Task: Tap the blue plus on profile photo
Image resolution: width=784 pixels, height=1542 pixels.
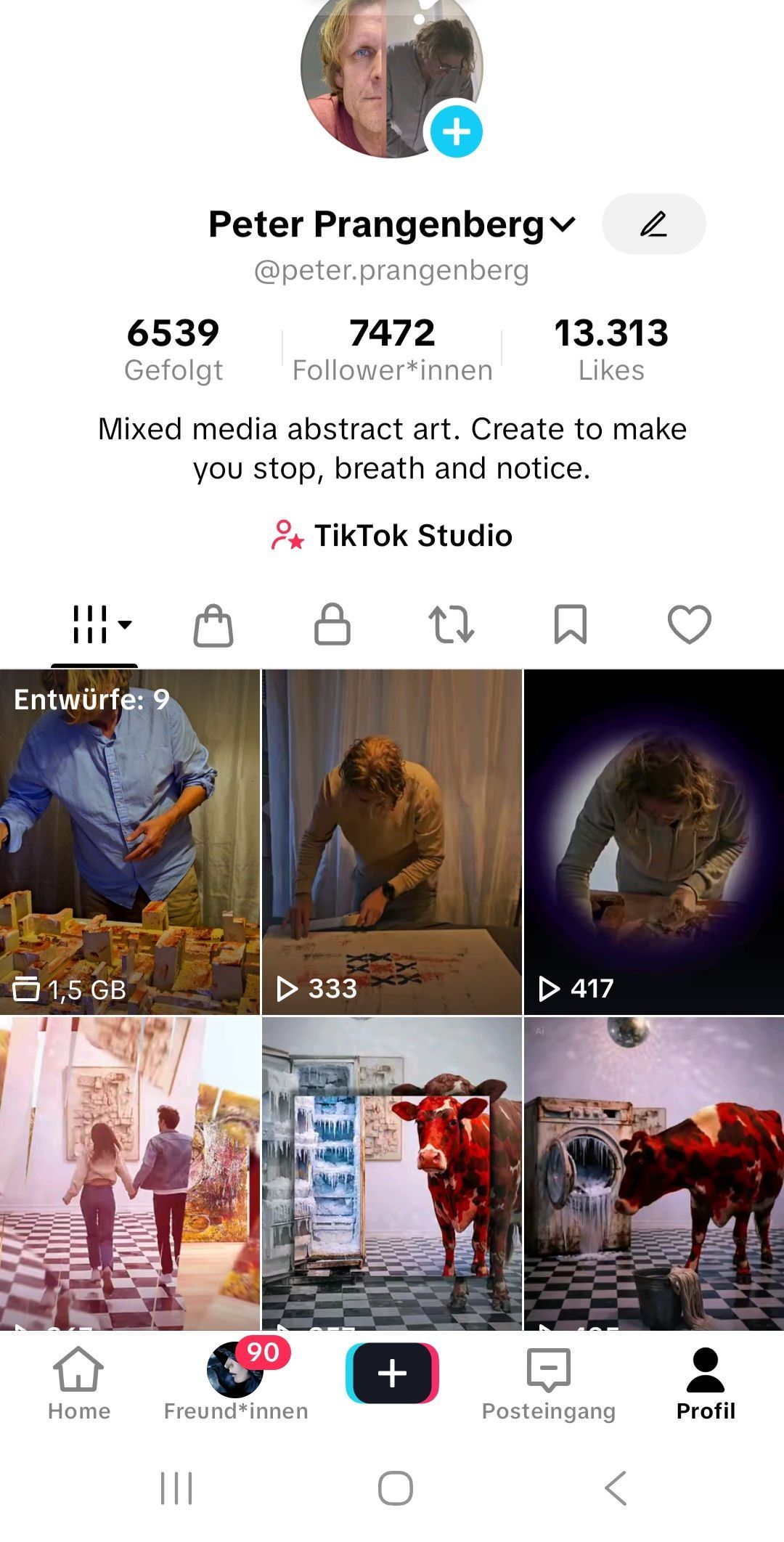Action: click(x=456, y=132)
